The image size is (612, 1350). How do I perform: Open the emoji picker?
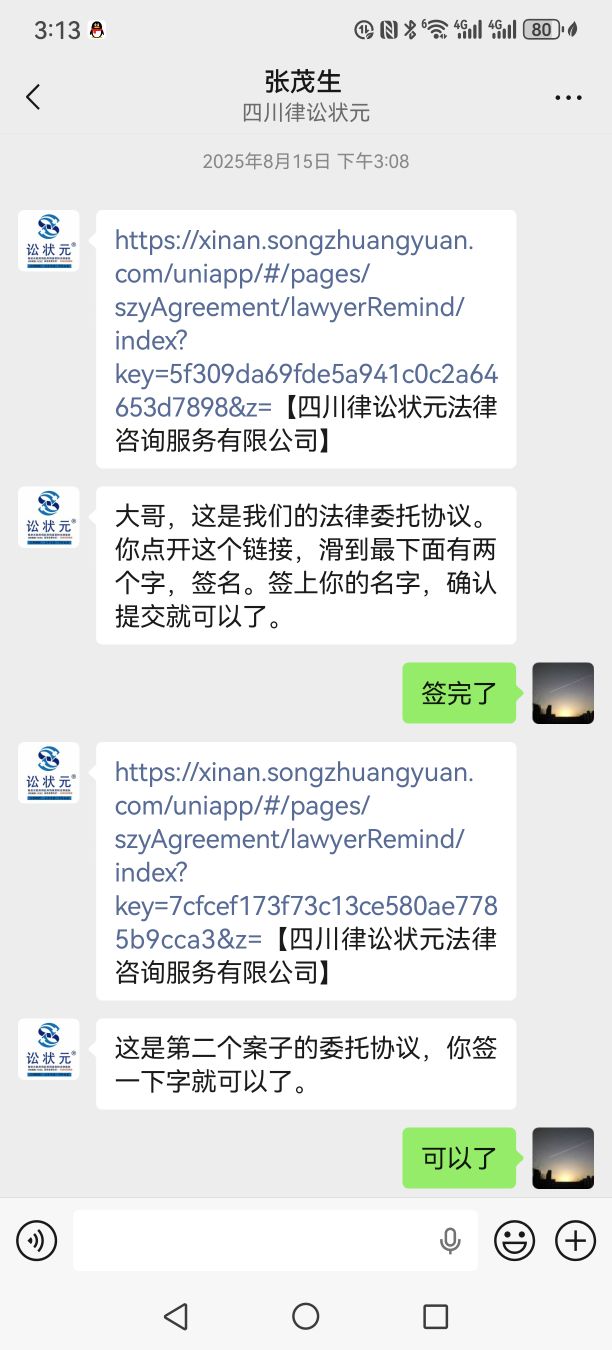click(515, 1241)
